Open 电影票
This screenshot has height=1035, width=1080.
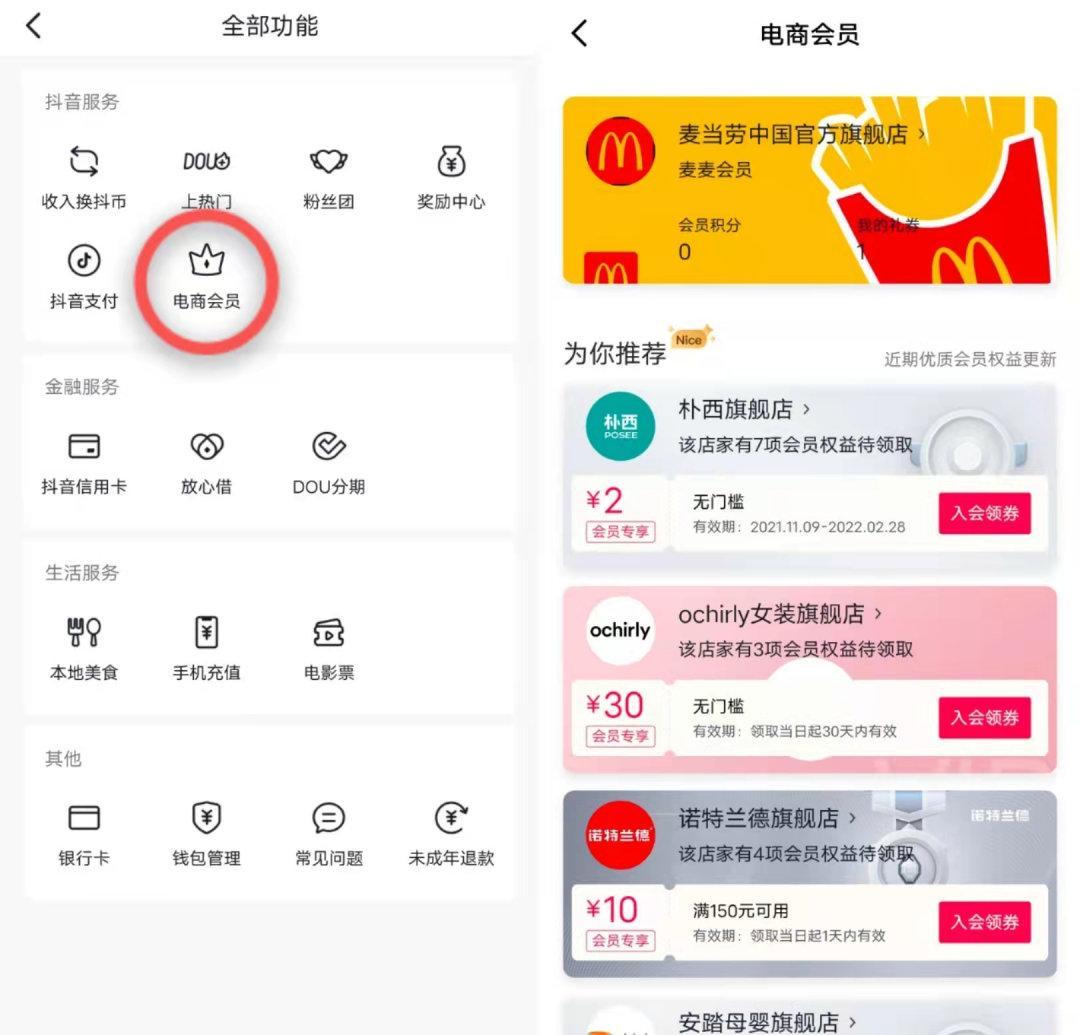point(329,647)
